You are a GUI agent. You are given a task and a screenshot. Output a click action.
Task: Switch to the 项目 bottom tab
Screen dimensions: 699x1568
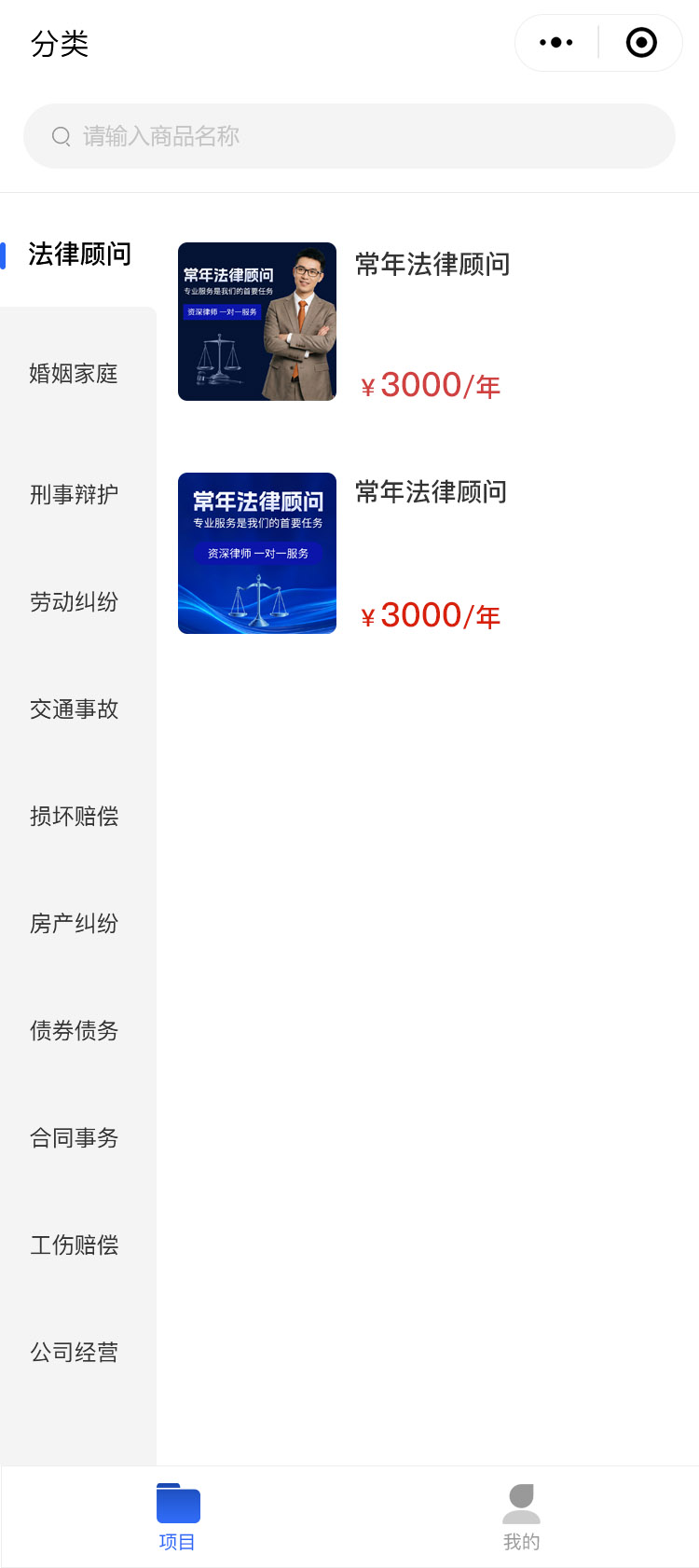click(177, 1517)
